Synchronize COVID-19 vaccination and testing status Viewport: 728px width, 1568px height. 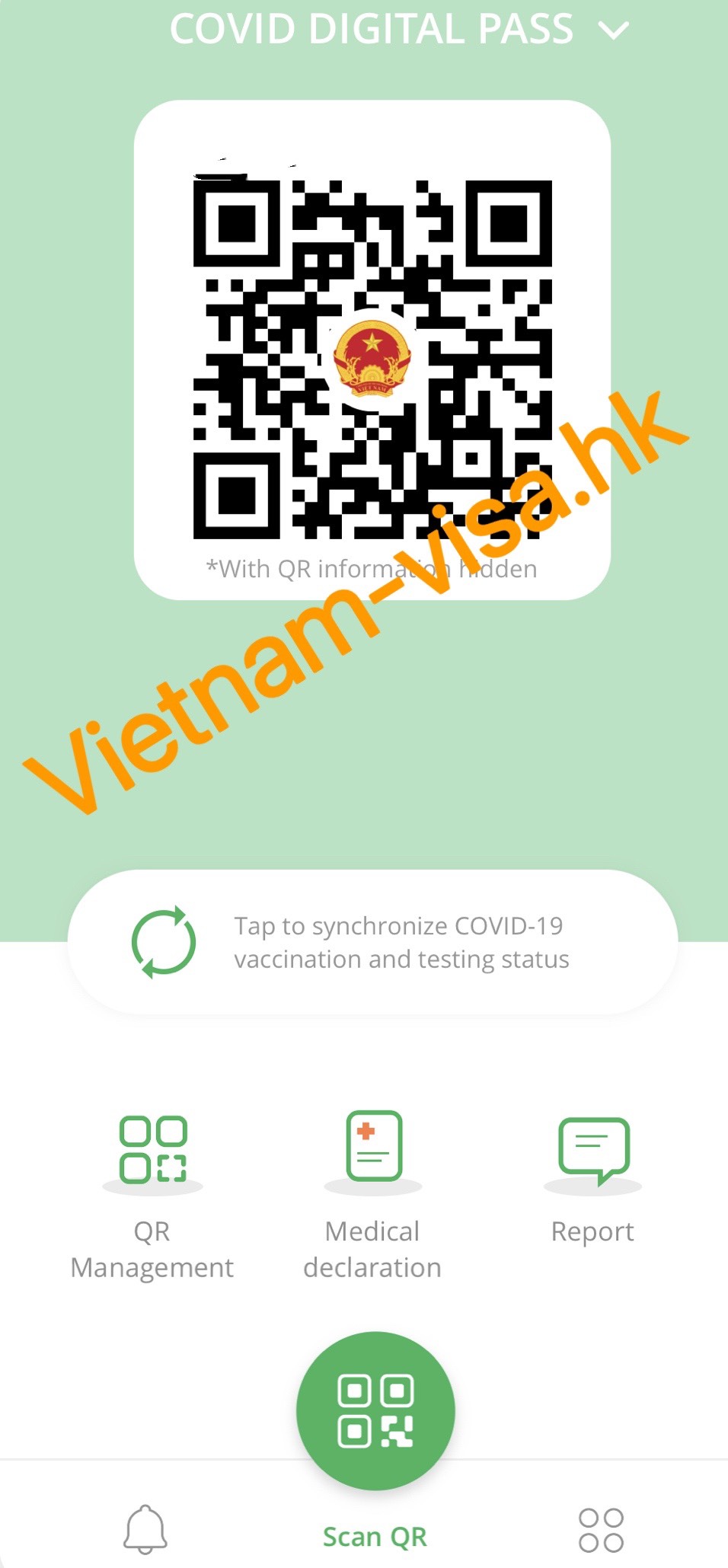point(372,942)
